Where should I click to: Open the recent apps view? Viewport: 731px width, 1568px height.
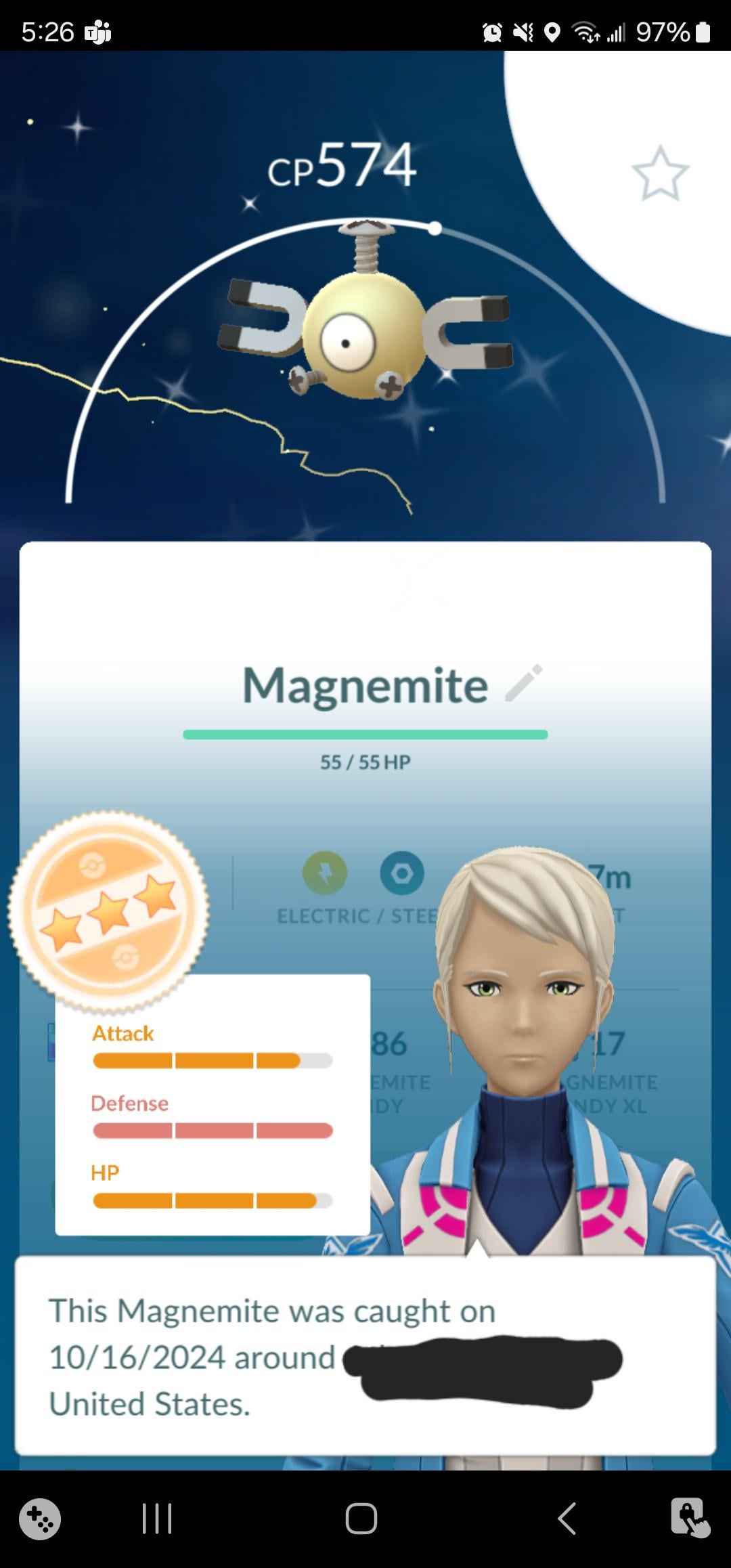click(157, 1519)
